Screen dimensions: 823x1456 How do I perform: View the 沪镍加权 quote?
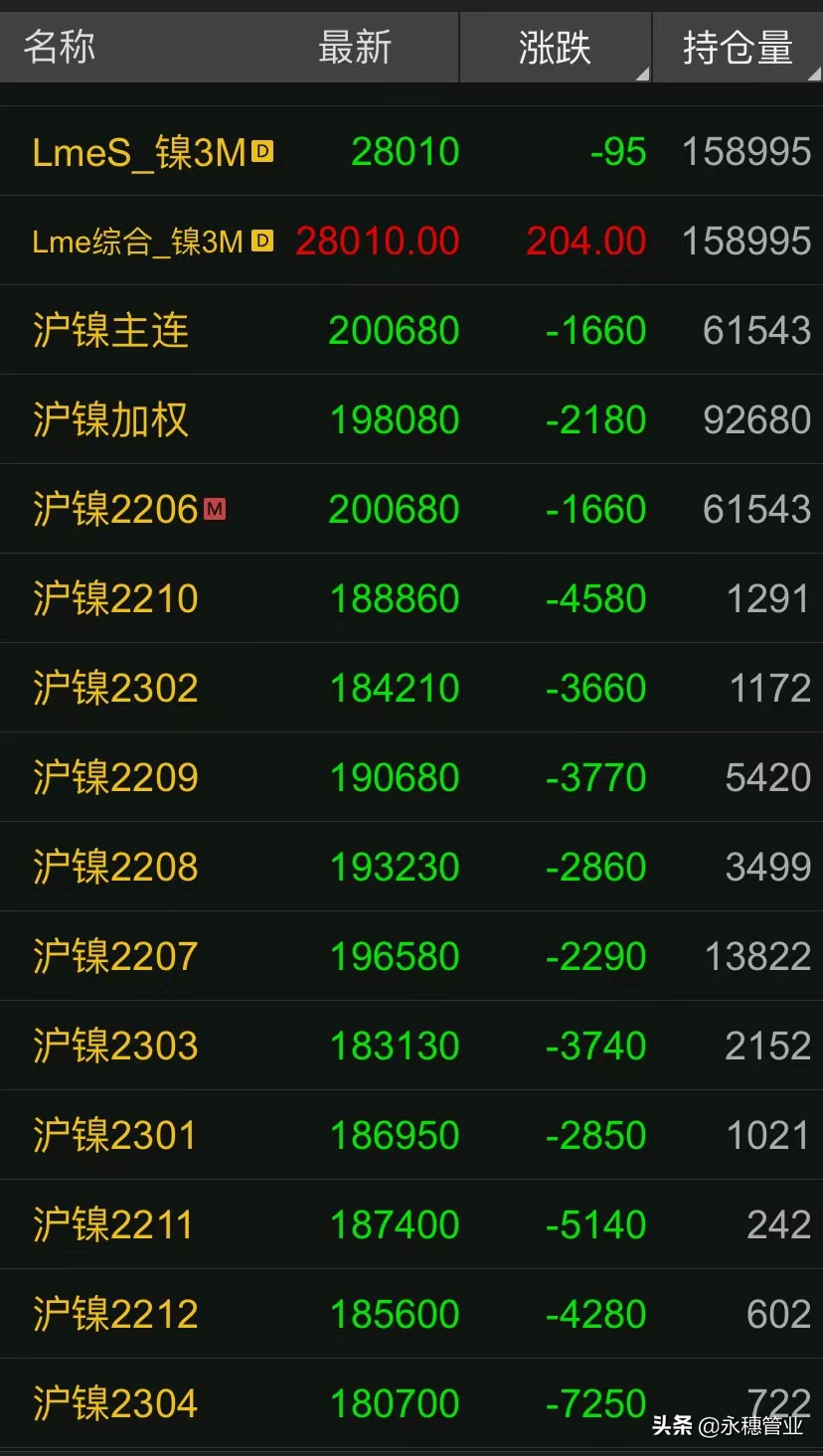point(411,419)
